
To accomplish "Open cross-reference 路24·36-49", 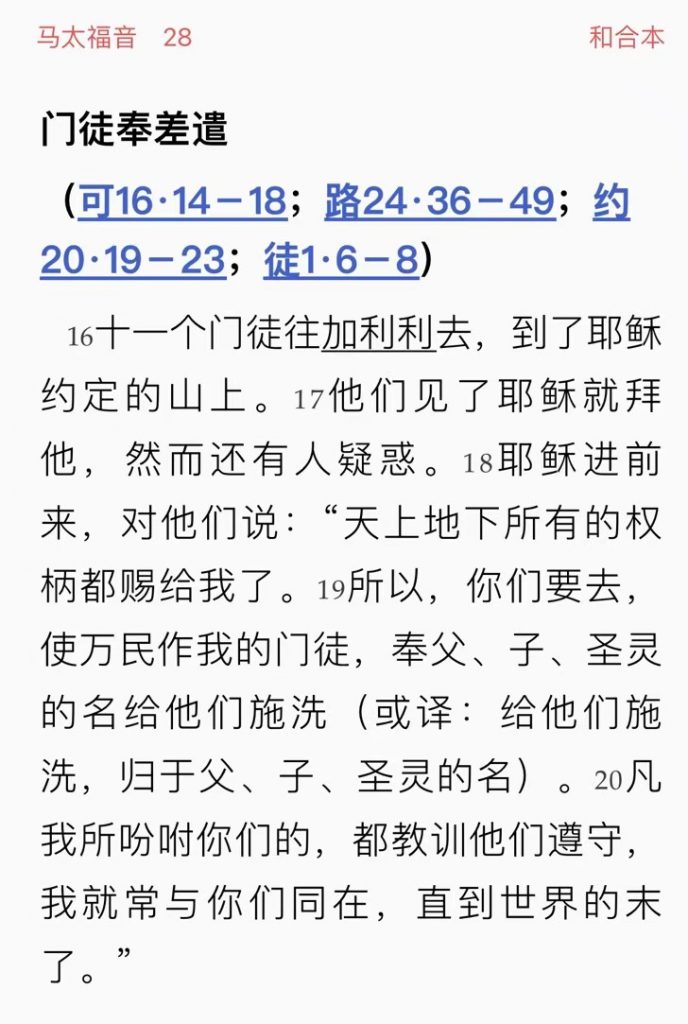I will (x=439, y=203).
